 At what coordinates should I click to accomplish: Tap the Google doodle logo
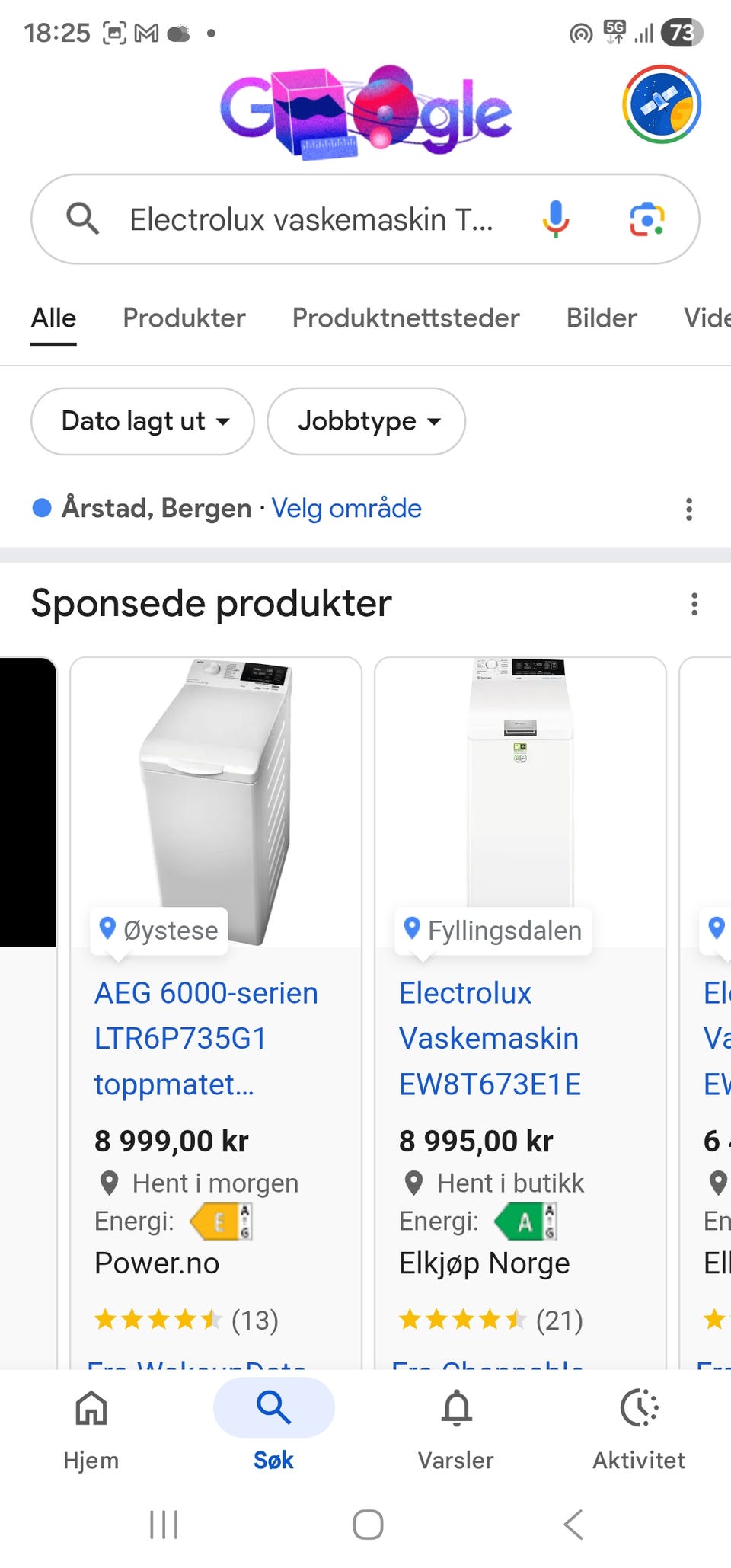[x=366, y=112]
